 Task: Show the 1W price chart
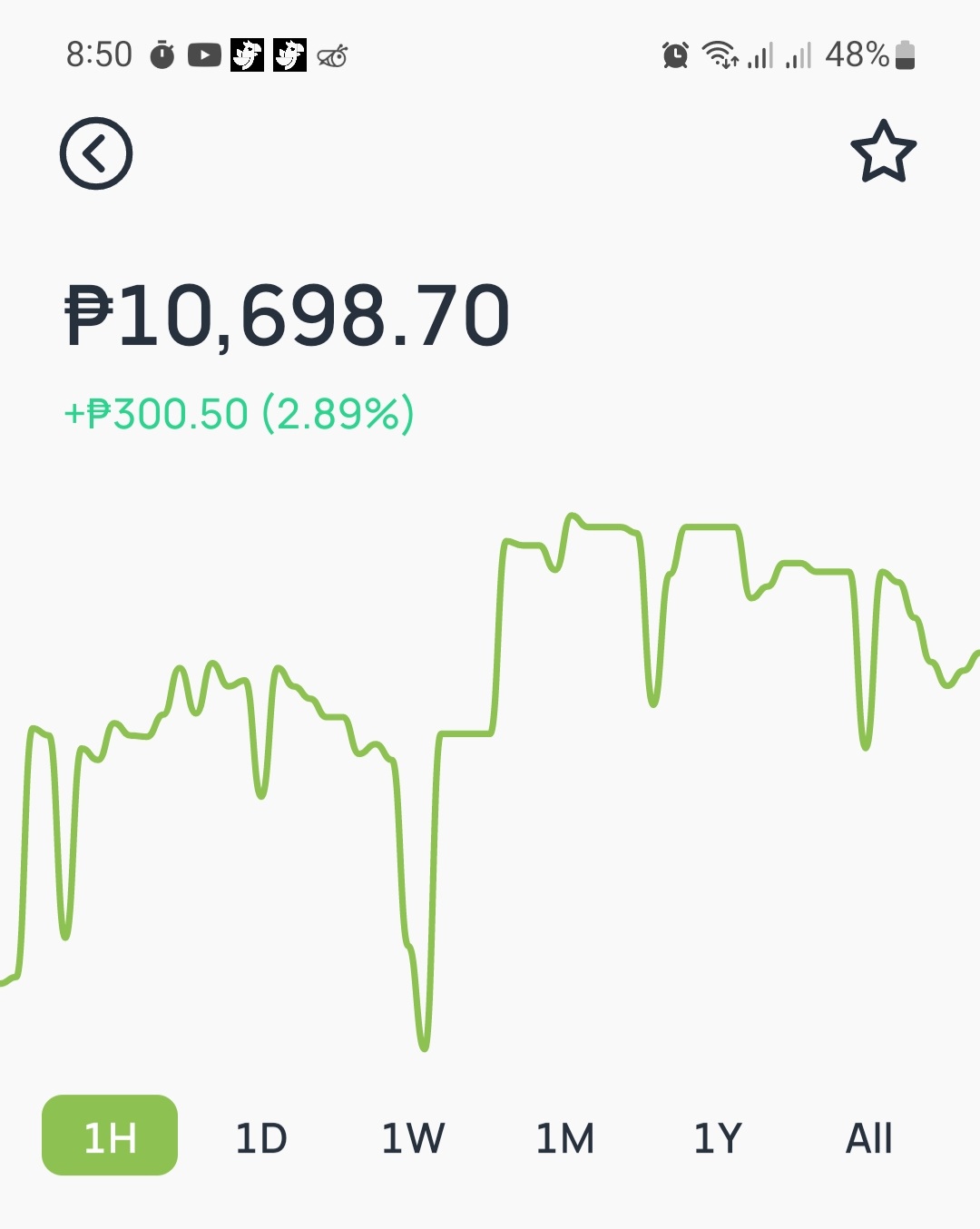pos(413,1138)
